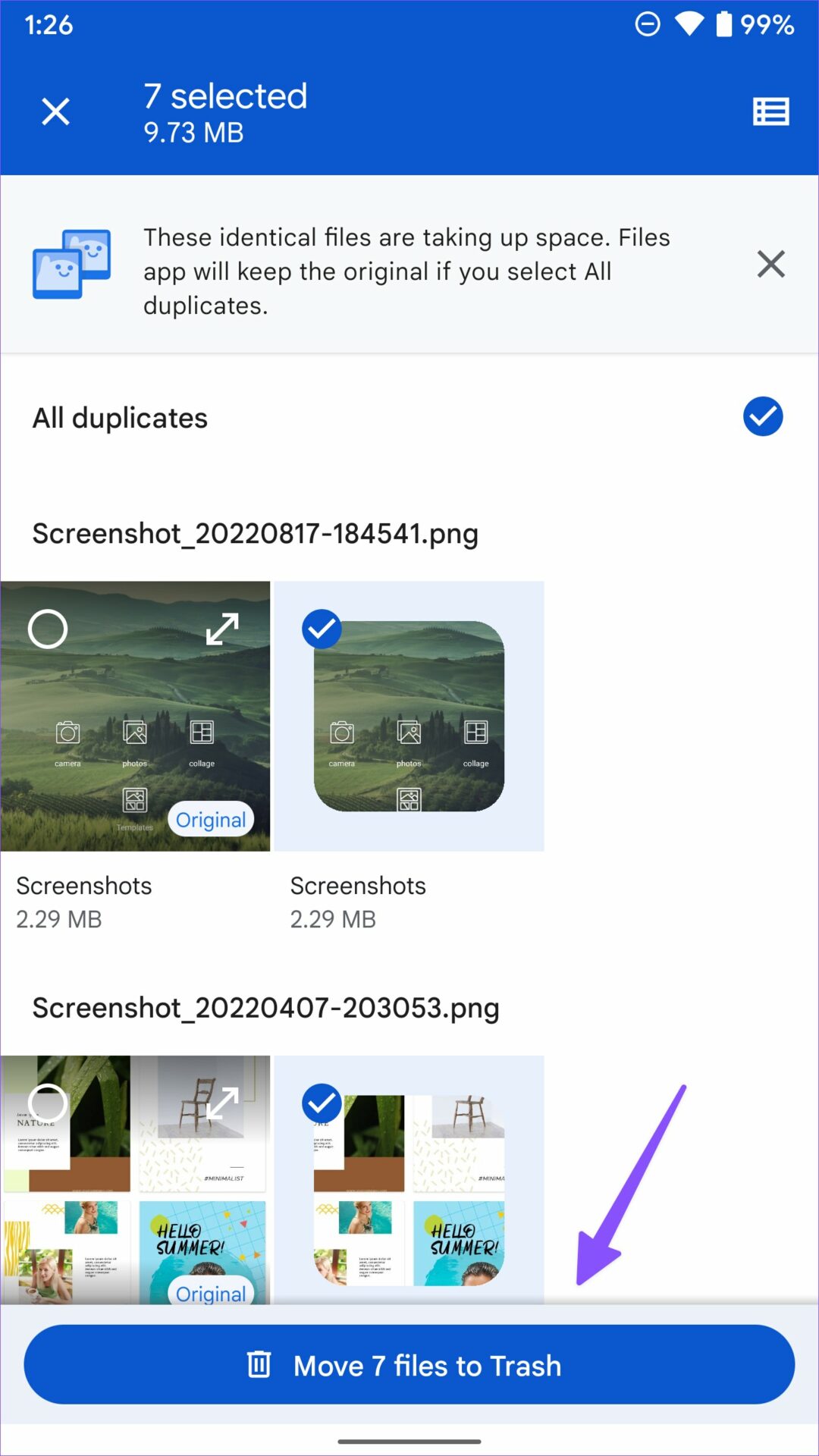Dismiss the identical files info banner
Screen dimensions: 819x1456
(770, 264)
